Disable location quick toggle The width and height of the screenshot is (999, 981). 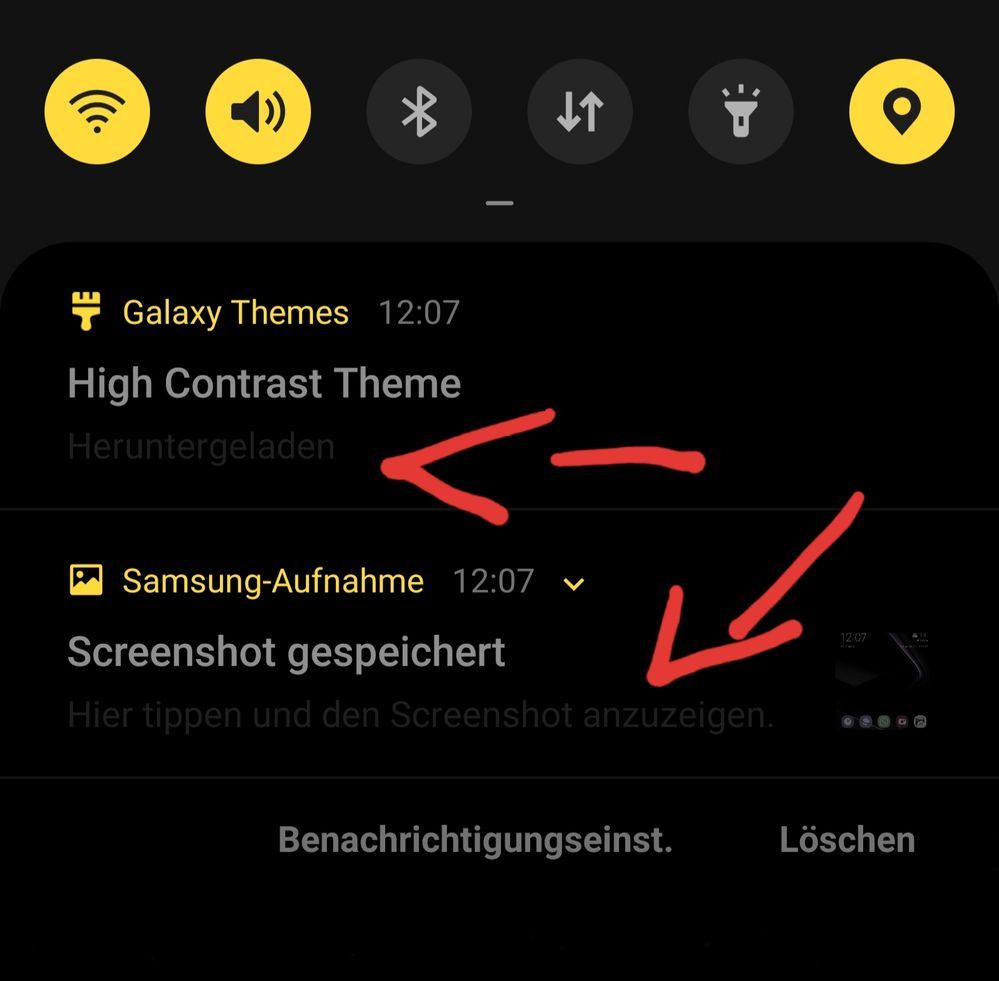902,110
